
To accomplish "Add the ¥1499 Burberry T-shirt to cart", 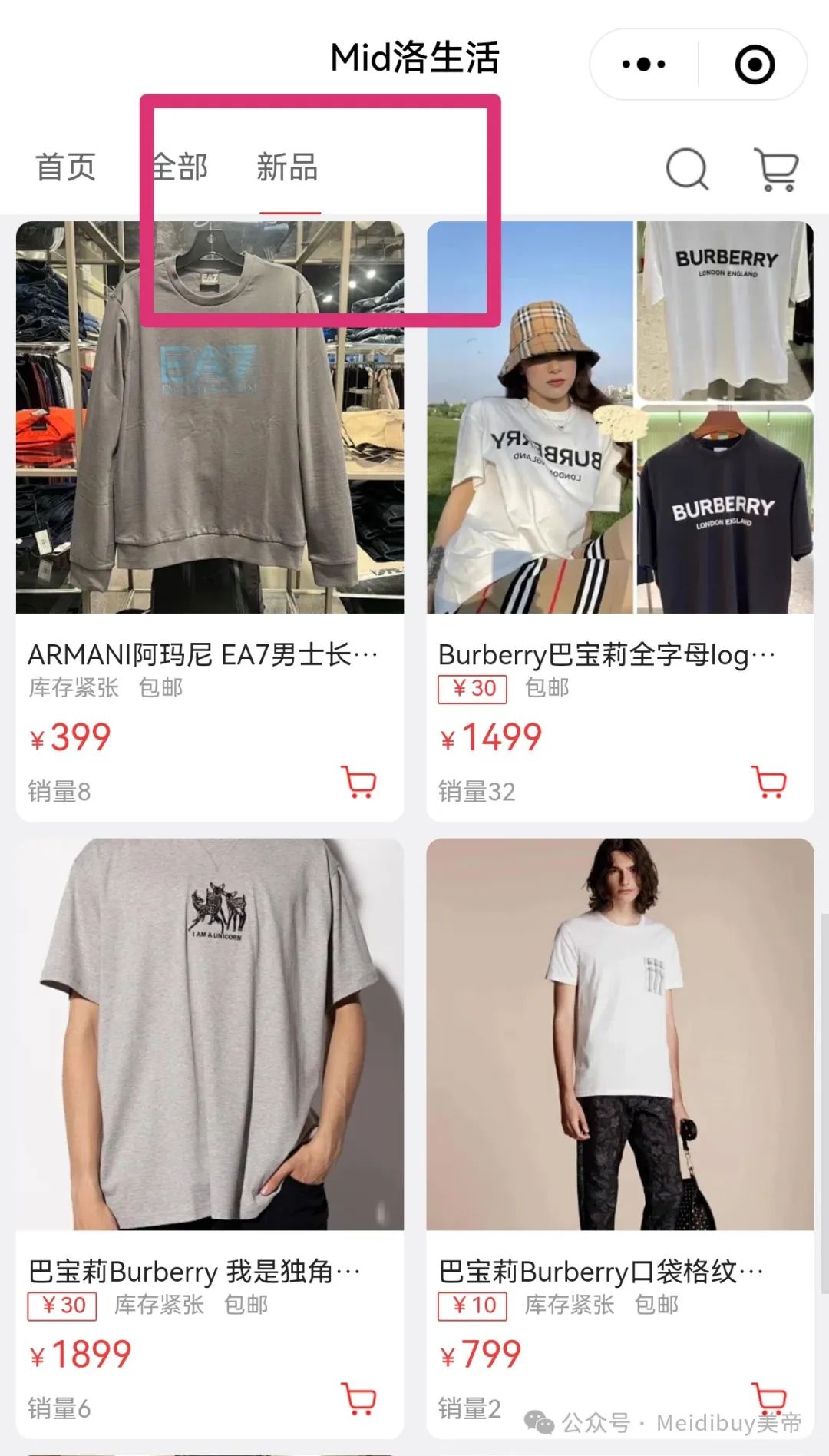I will coord(769,783).
